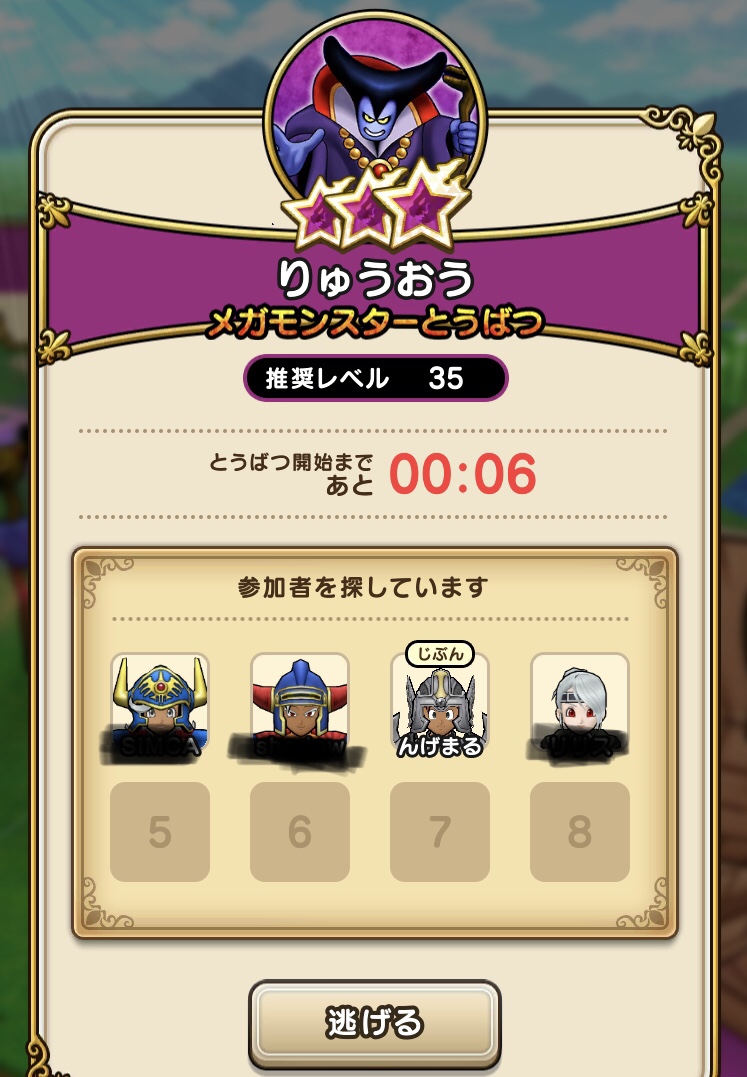The image size is (747, 1077).
Task: Tap リリス's white-haired character avatar
Action: pos(579,710)
